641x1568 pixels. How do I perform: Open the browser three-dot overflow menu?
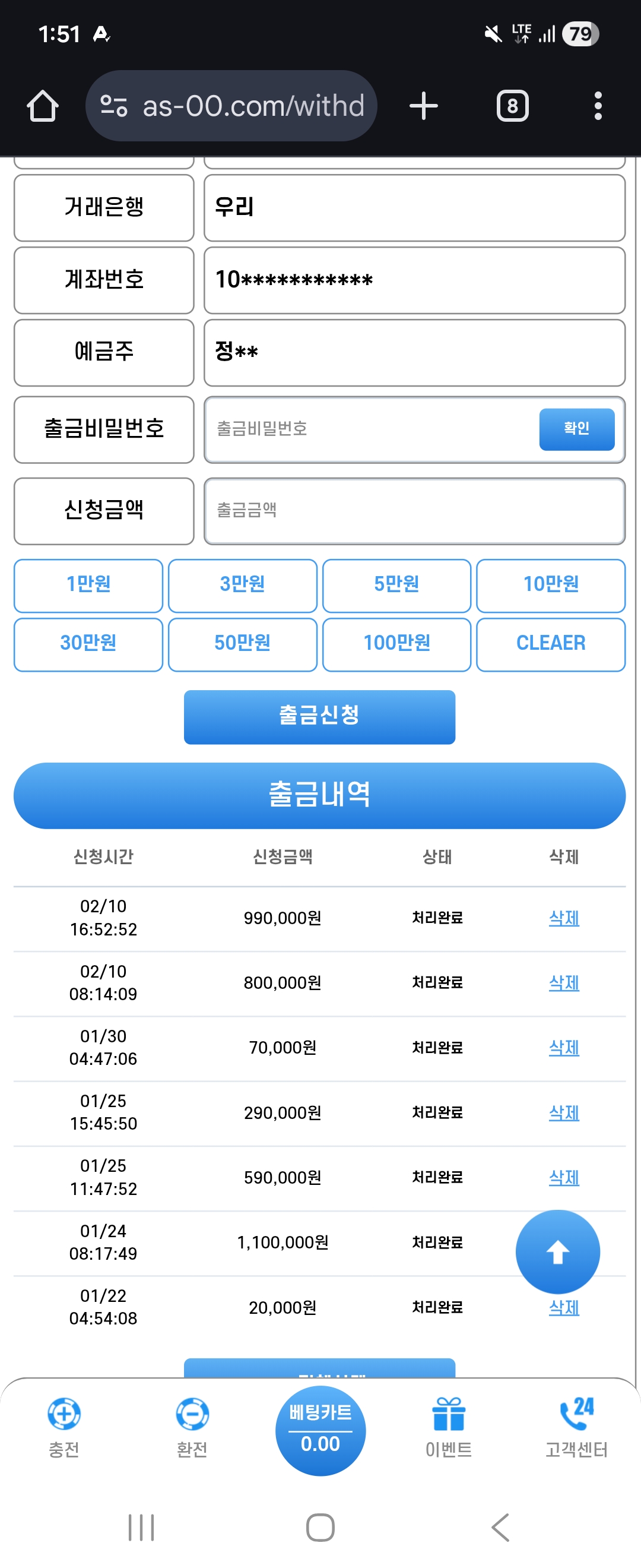[x=598, y=105]
